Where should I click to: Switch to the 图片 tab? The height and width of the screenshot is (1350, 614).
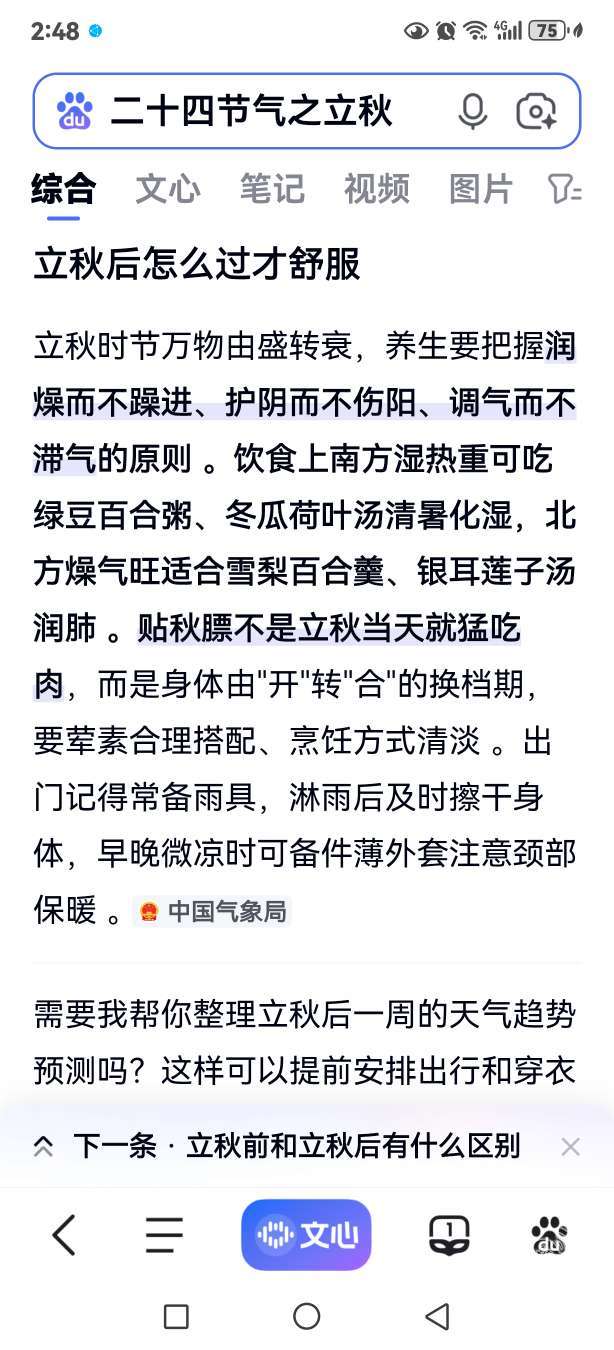click(481, 188)
